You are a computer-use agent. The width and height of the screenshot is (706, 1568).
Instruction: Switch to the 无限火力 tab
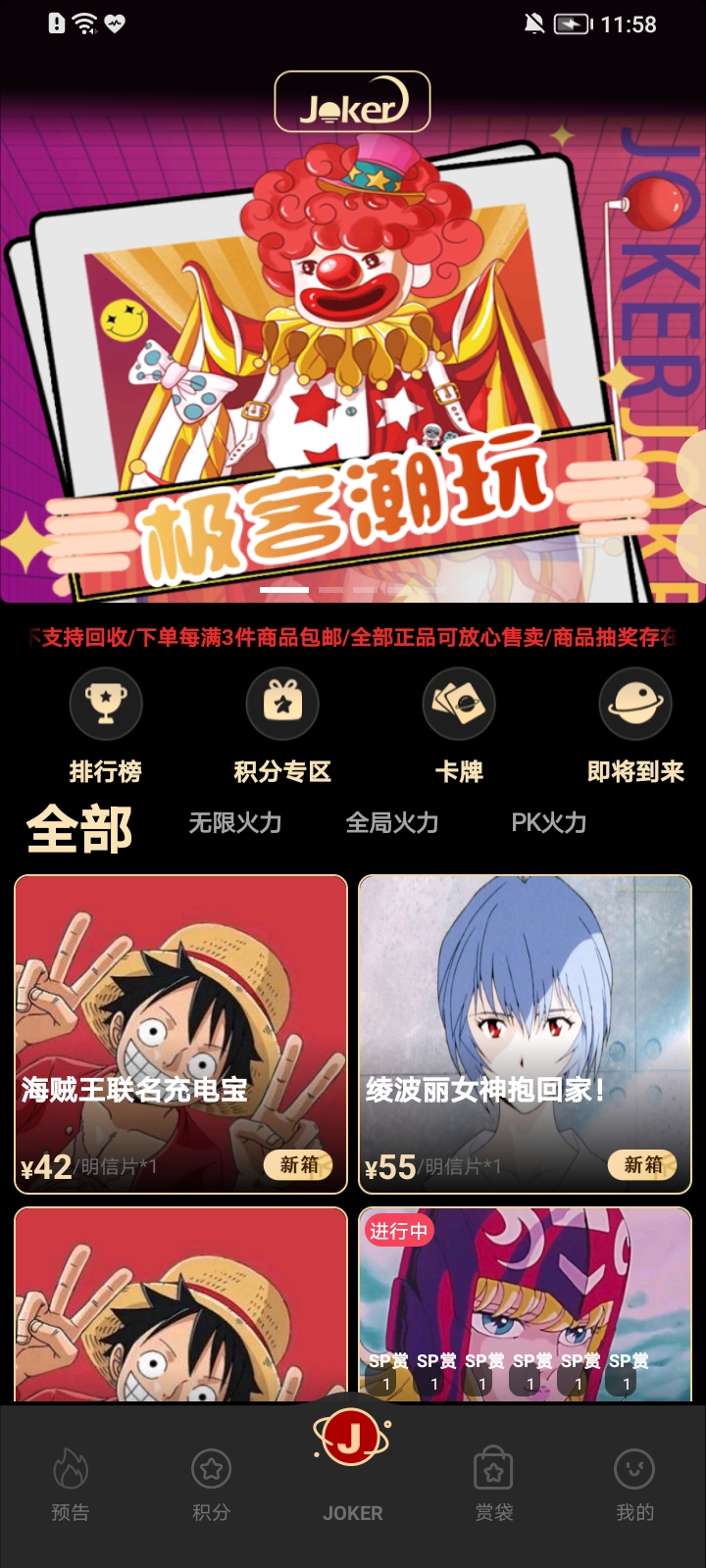235,823
